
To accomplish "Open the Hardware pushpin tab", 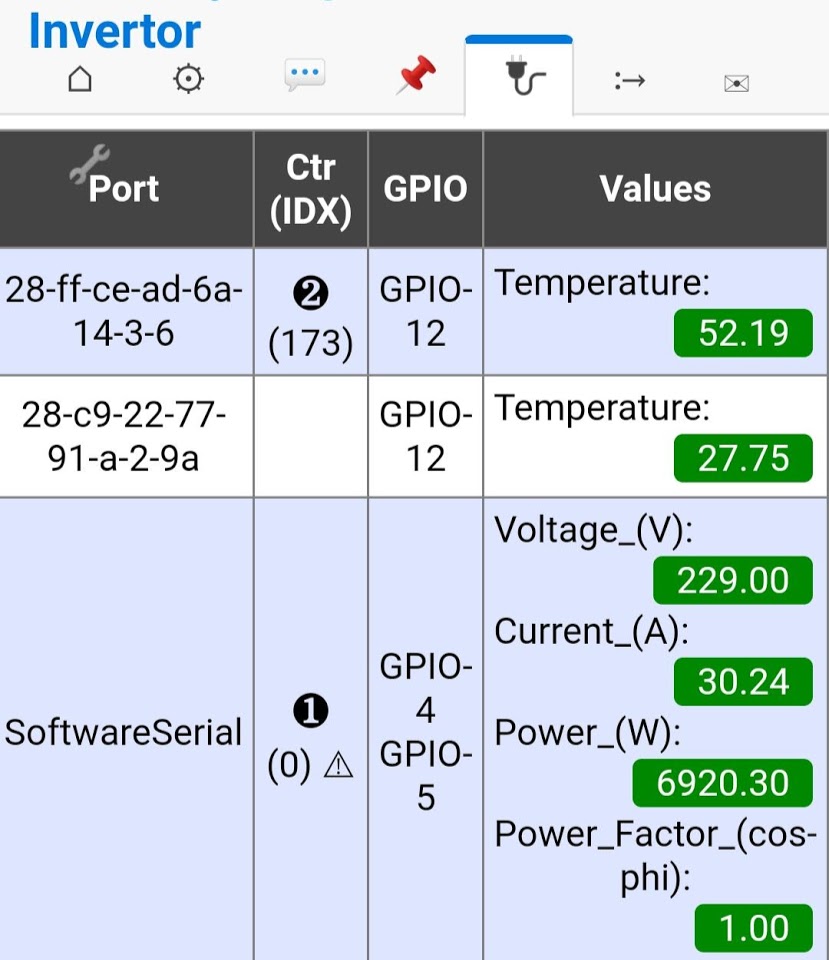I will 416,76.
